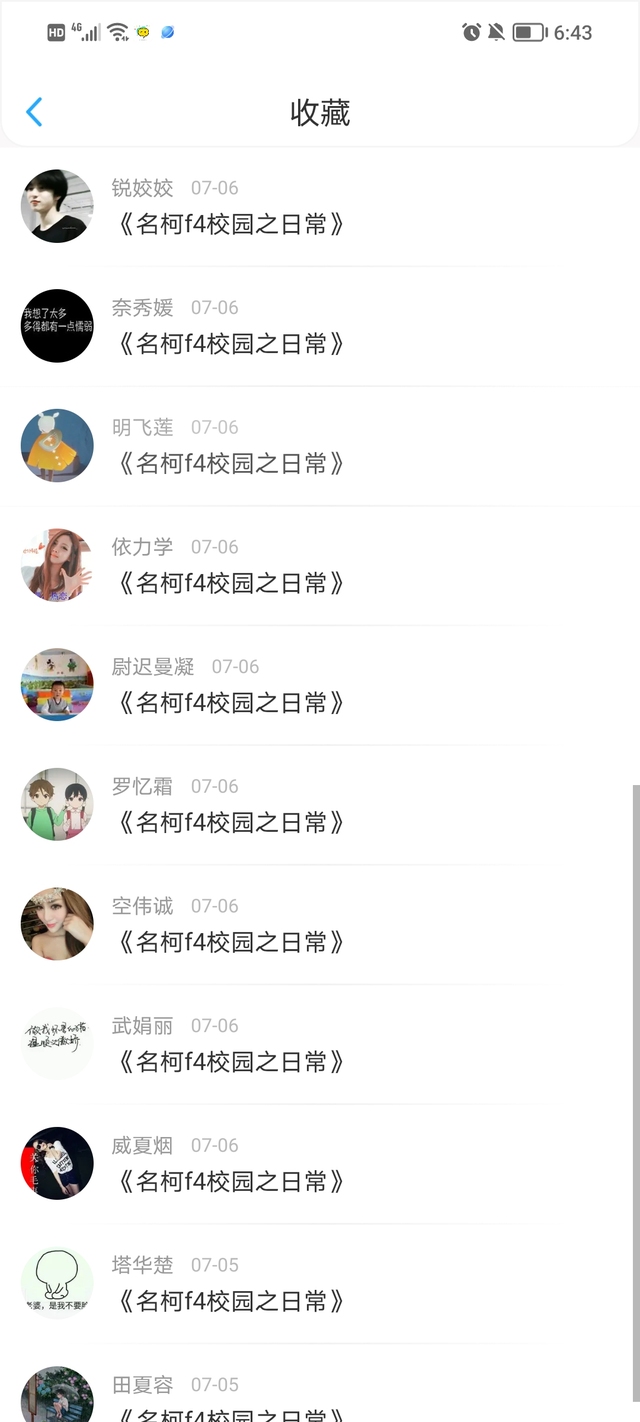Viewport: 640px width, 1422px height.
Task: Open the favorite from 威夏烟
Action: 231,1181
